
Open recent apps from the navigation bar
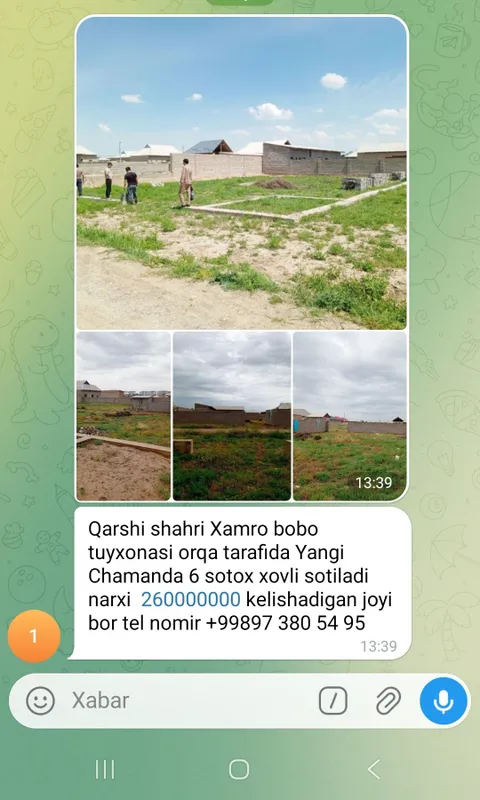pyautogui.click(x=105, y=769)
